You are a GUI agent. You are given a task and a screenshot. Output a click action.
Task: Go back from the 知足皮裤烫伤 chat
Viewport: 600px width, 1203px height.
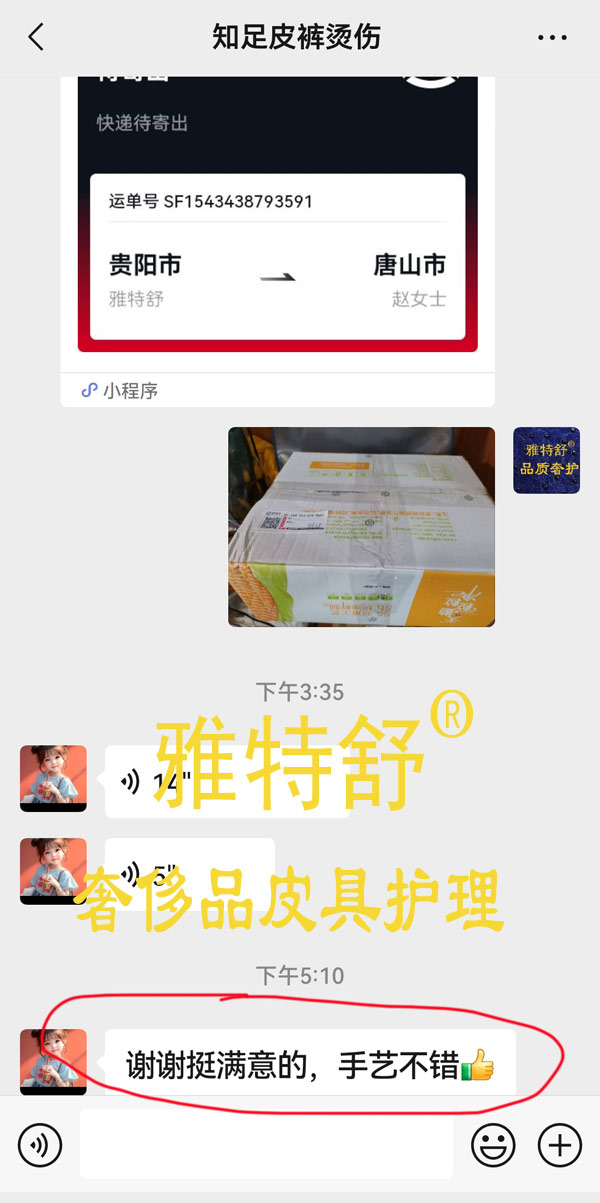[36, 38]
